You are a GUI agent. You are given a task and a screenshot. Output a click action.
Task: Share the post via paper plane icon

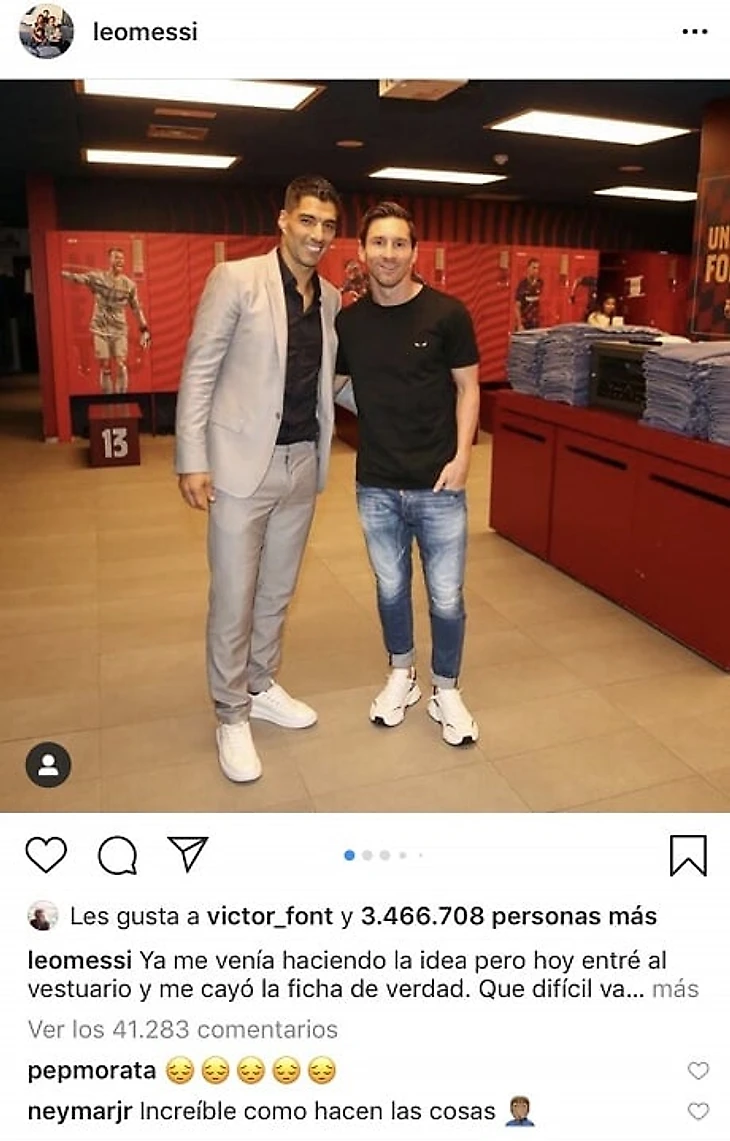pyautogui.click(x=187, y=854)
